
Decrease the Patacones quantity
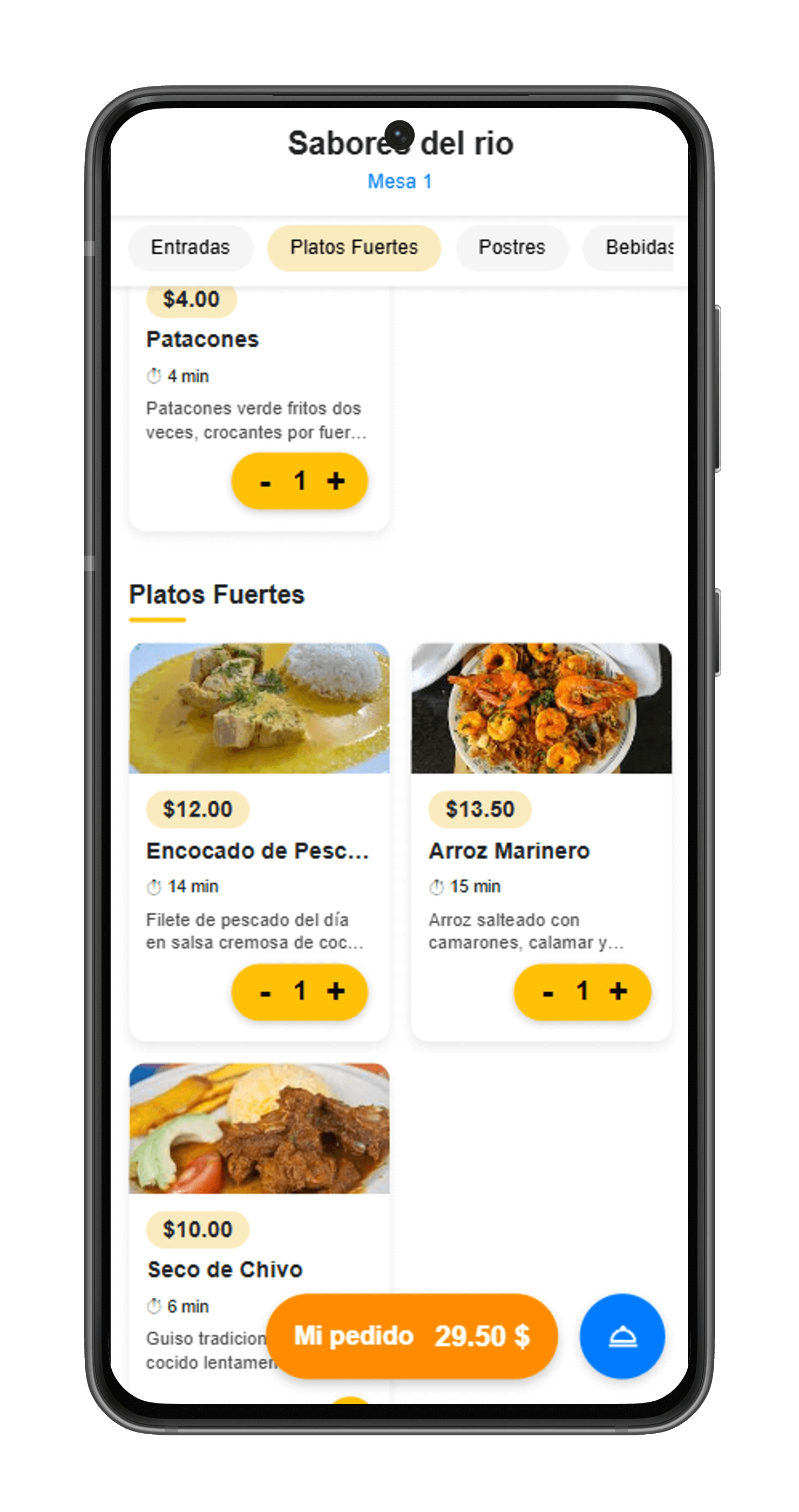tap(265, 482)
